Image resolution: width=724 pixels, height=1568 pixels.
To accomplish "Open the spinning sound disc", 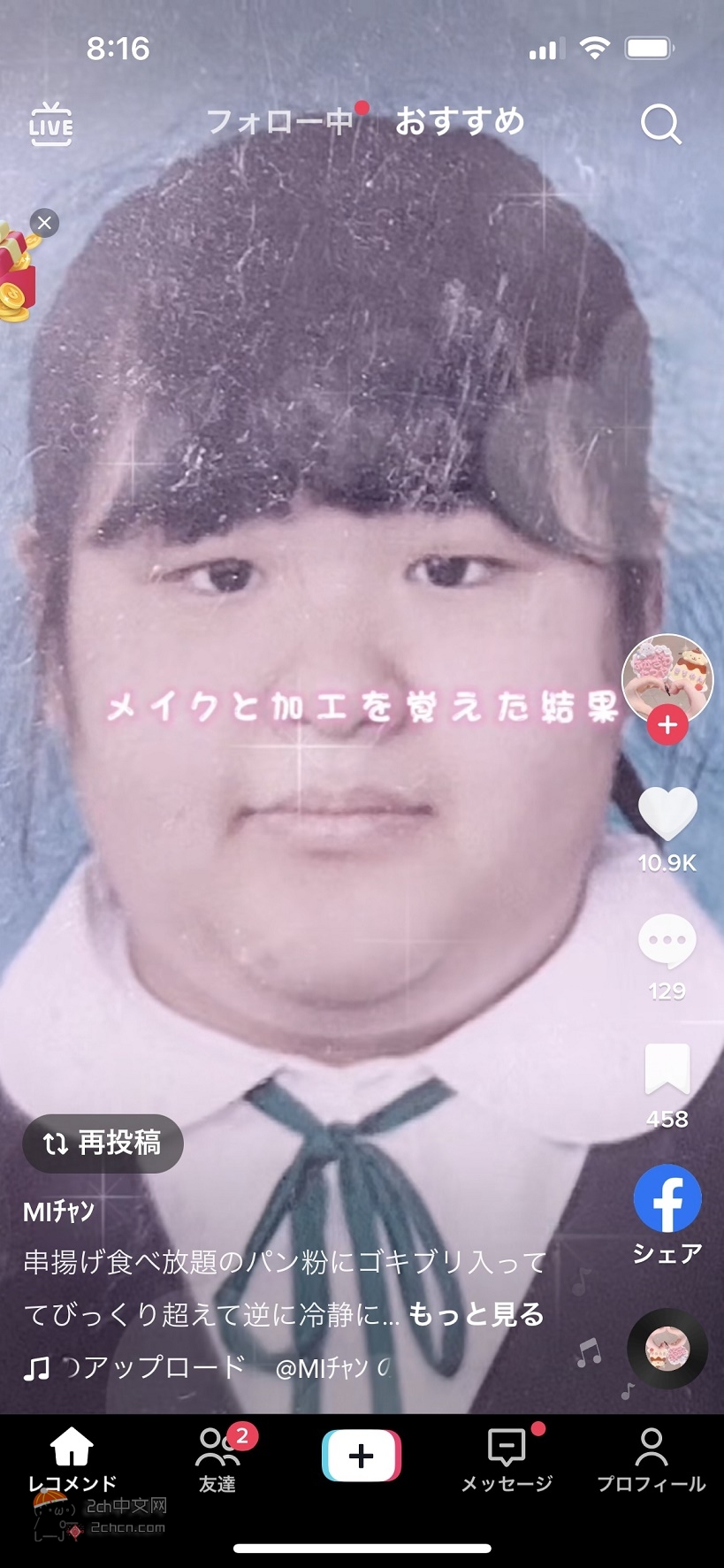I will click(667, 1349).
